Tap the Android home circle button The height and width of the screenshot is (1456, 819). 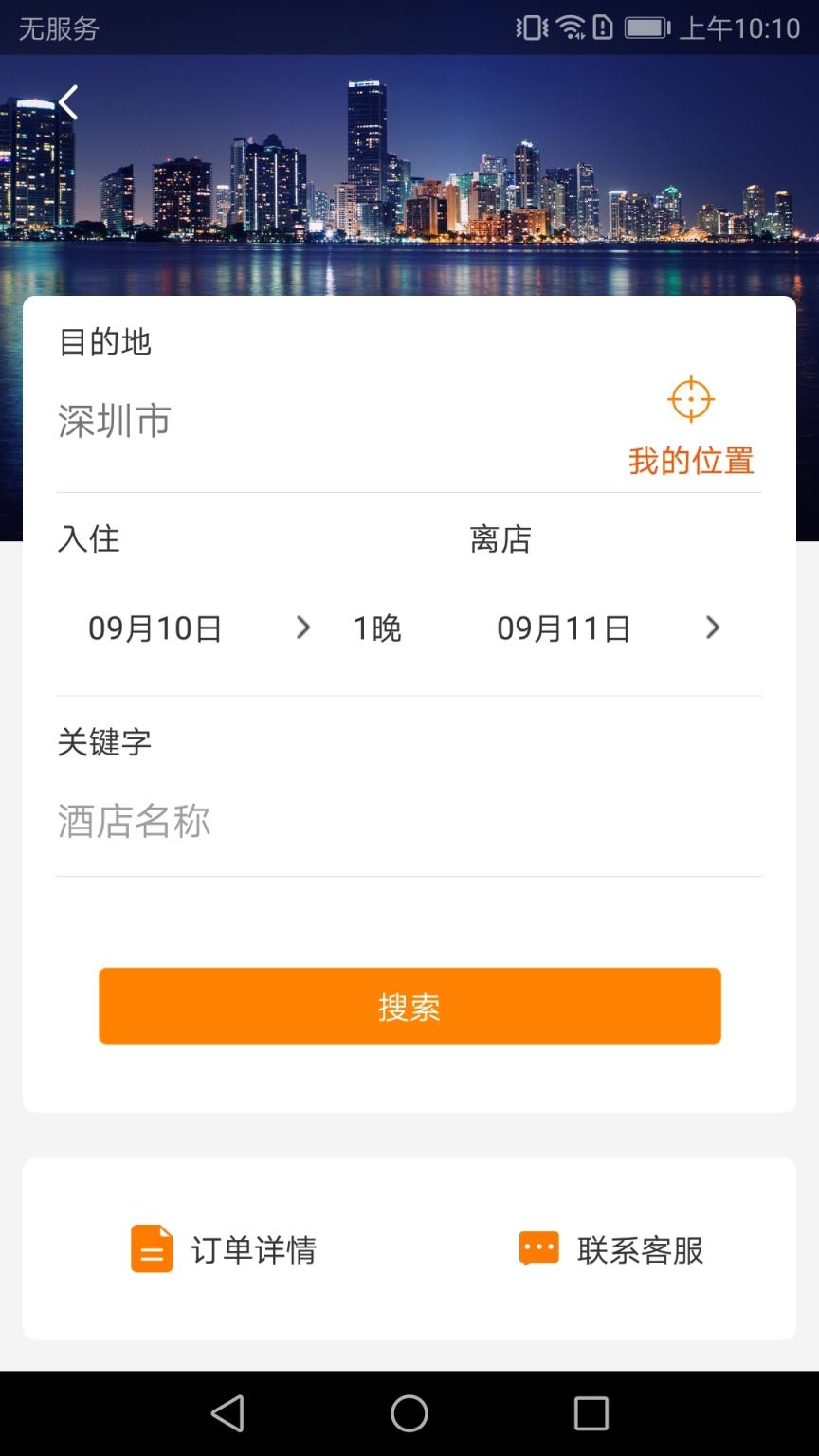409,1412
